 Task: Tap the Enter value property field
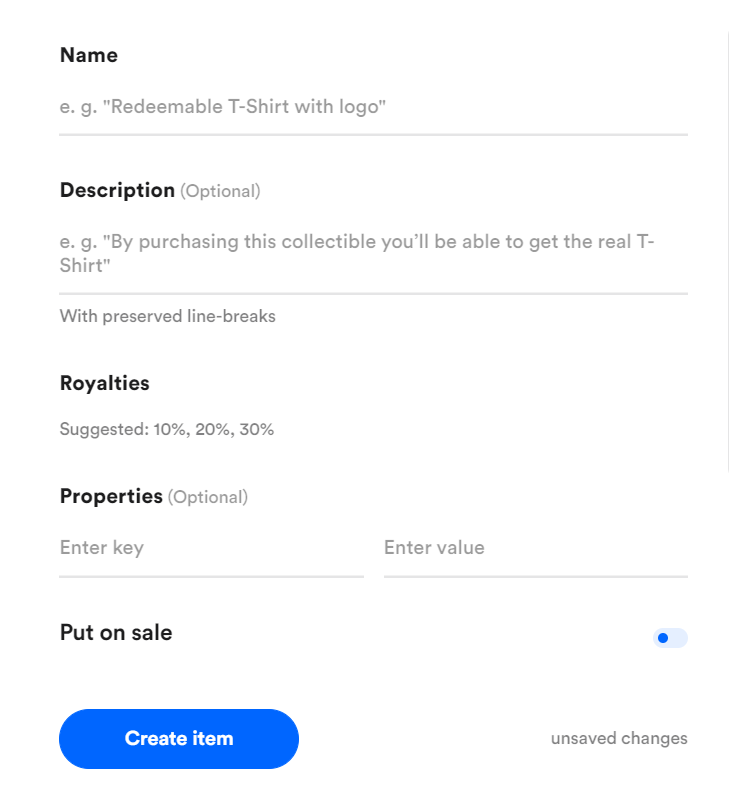pos(534,548)
